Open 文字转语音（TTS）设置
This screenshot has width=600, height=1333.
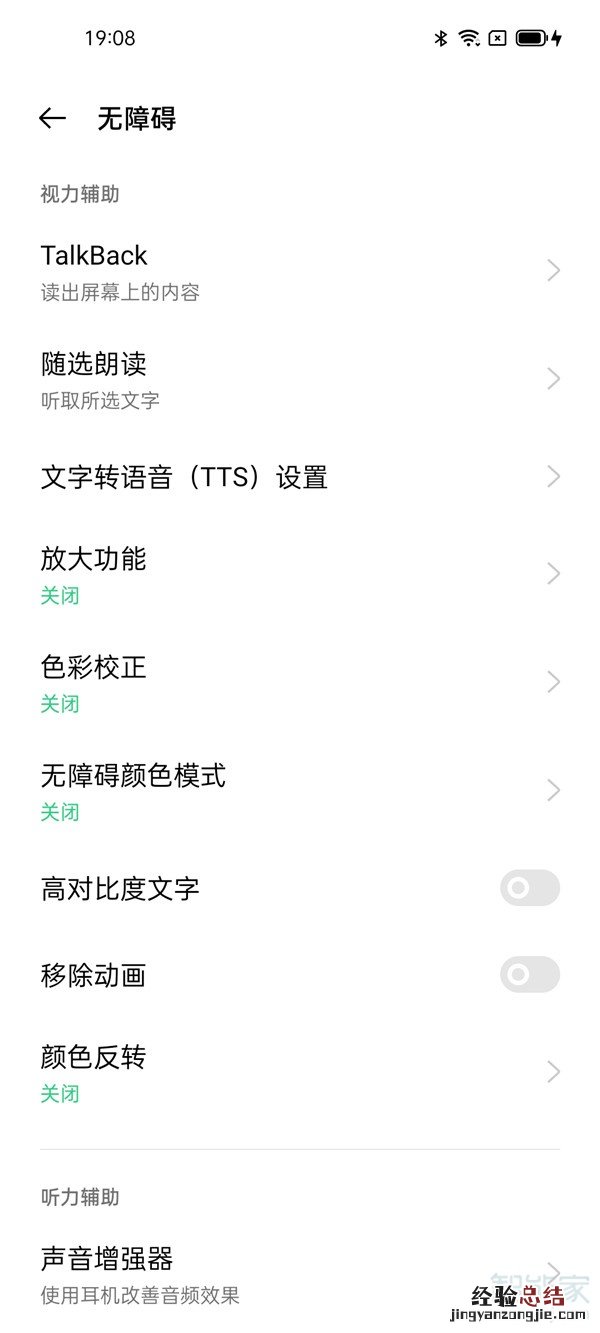coord(300,477)
